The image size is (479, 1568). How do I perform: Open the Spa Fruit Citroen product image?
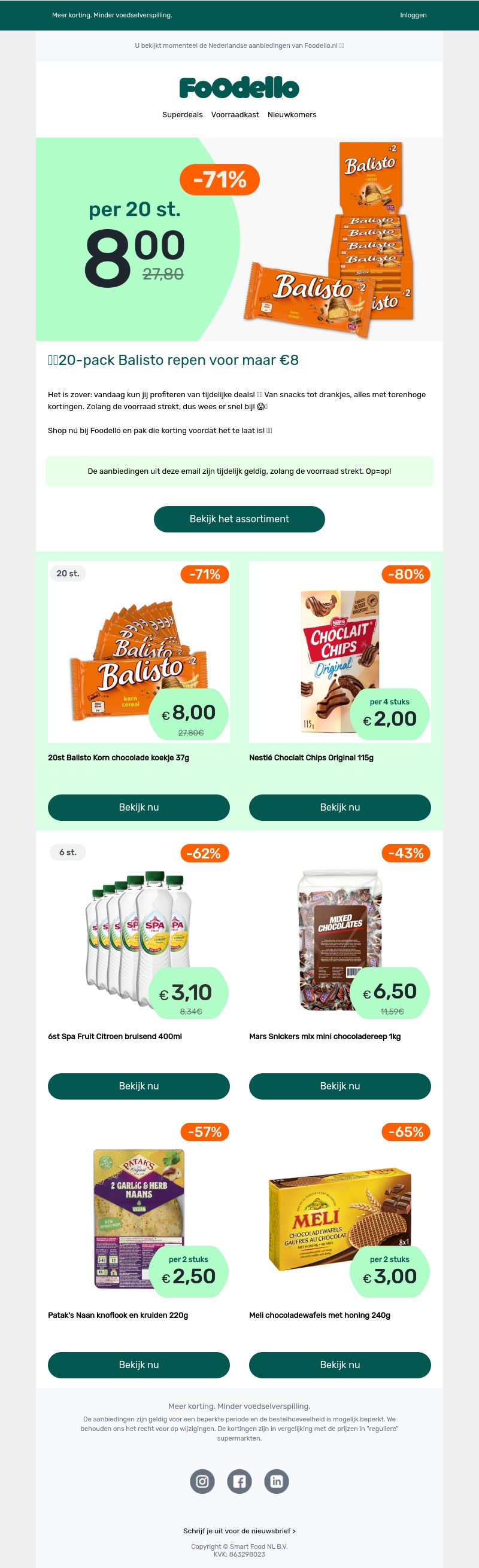[x=138, y=931]
